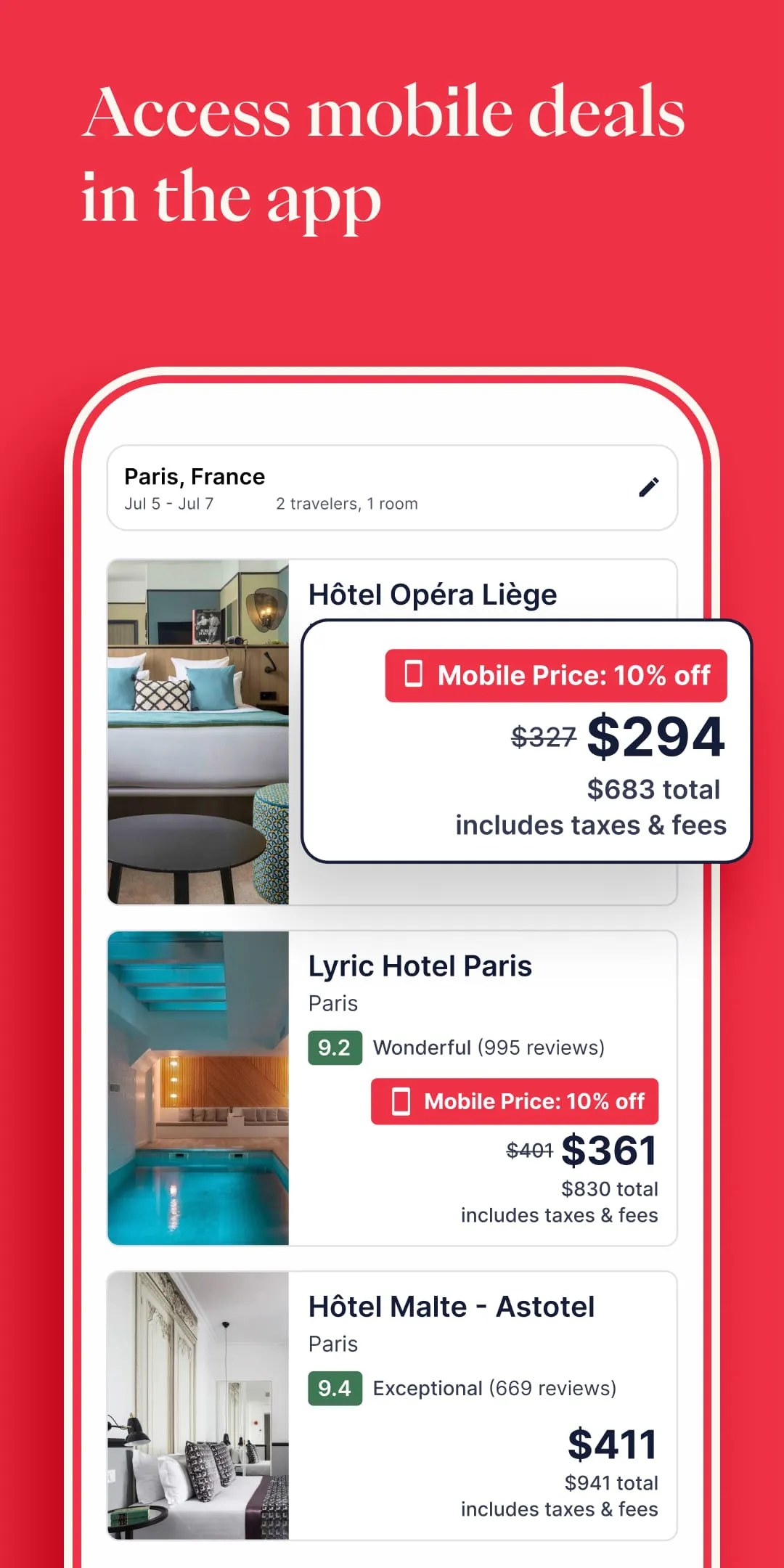This screenshot has height=1568, width=784.
Task: Click the Wonderful 995 reviews link
Action: point(488,1047)
